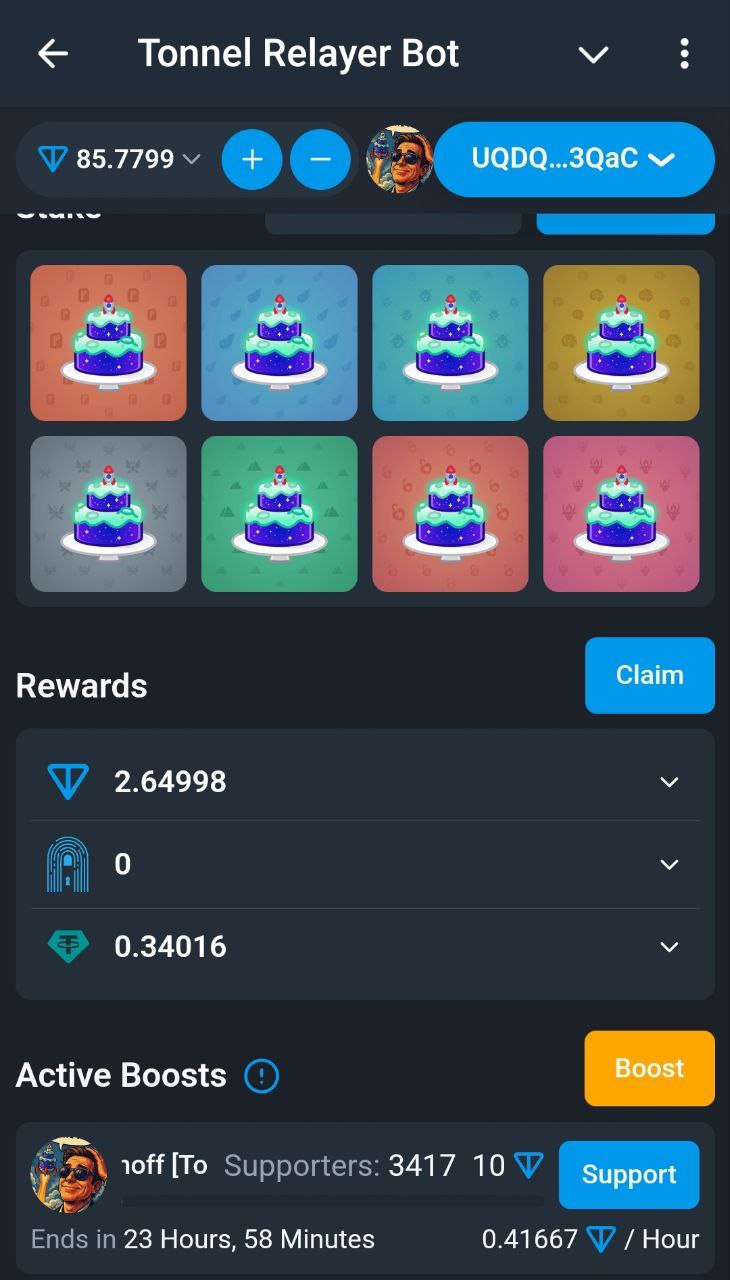Image resolution: width=730 pixels, height=1280 pixels.
Task: Open the Active Boosts info icon
Action: point(262,1076)
